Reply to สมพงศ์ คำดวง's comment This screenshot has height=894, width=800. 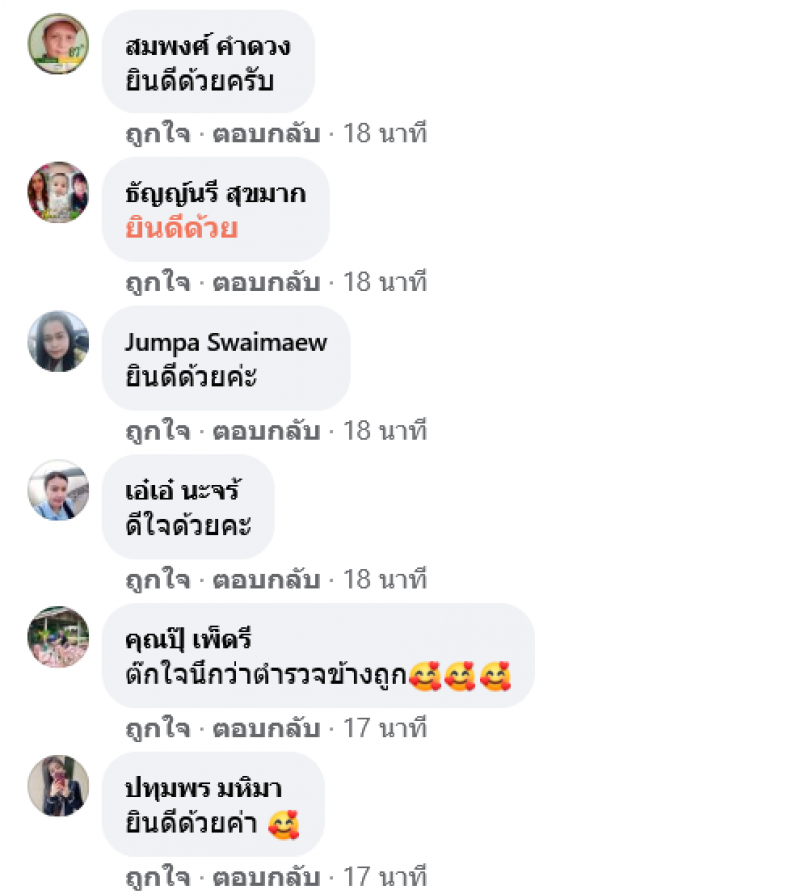point(266,133)
